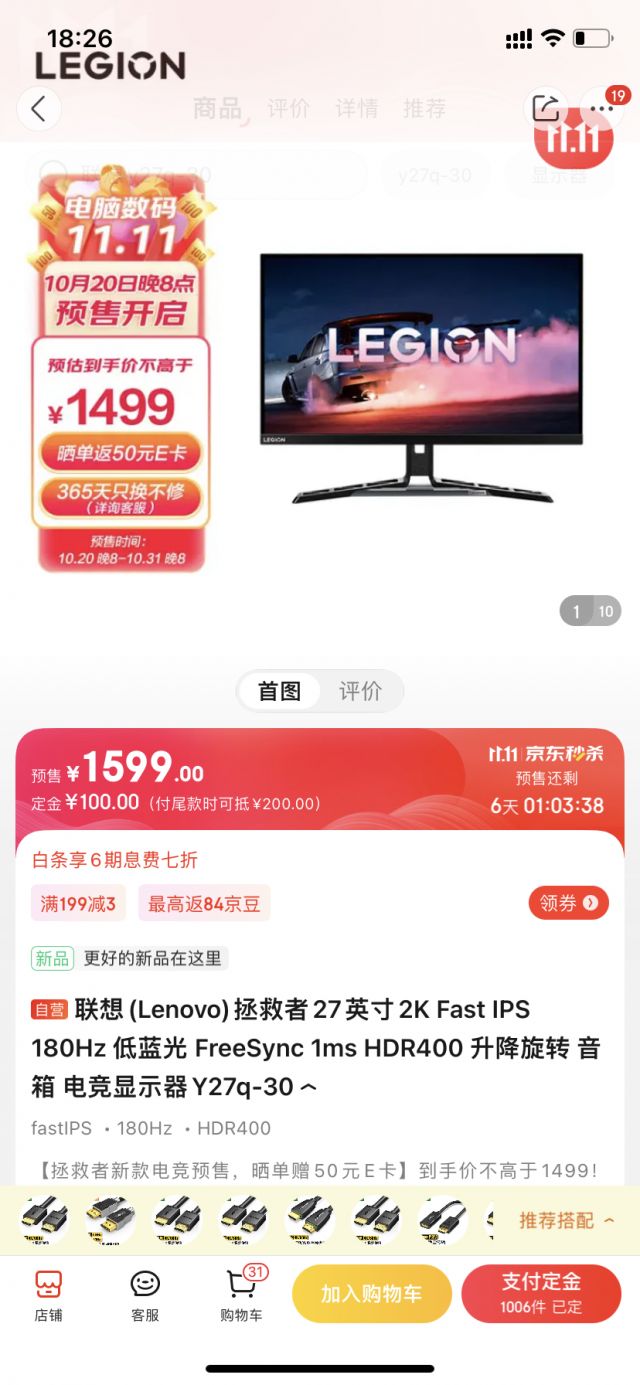640x1385 pixels.
Task: Switch to the 推荐 top tab
Action: click(x=424, y=108)
